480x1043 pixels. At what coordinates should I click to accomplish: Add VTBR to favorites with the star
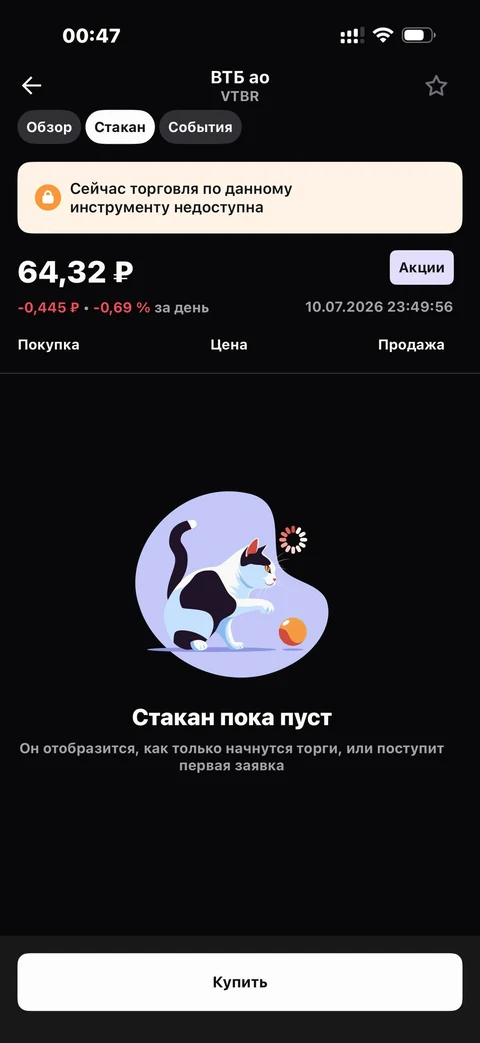tap(436, 86)
